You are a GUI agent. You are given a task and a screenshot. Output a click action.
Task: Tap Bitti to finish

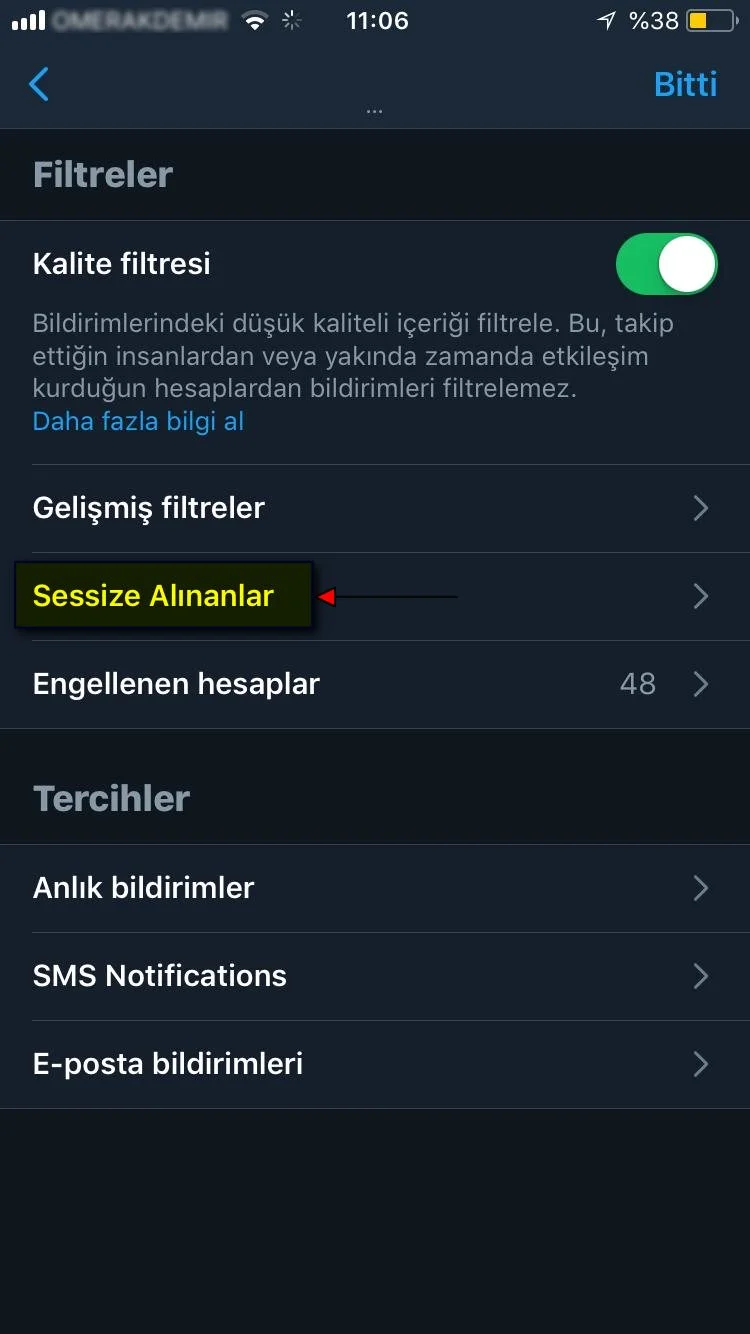685,84
